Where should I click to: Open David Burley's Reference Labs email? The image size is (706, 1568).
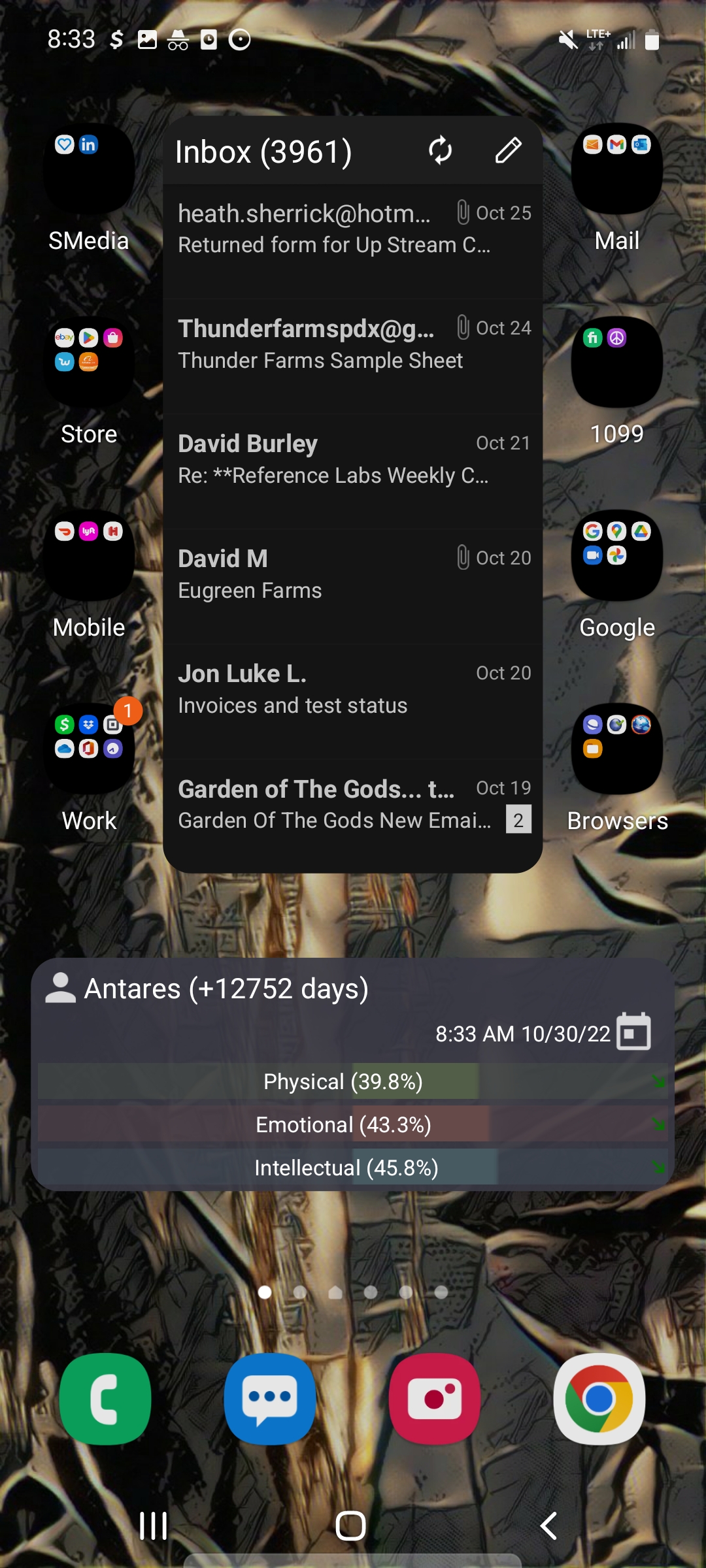point(353,459)
